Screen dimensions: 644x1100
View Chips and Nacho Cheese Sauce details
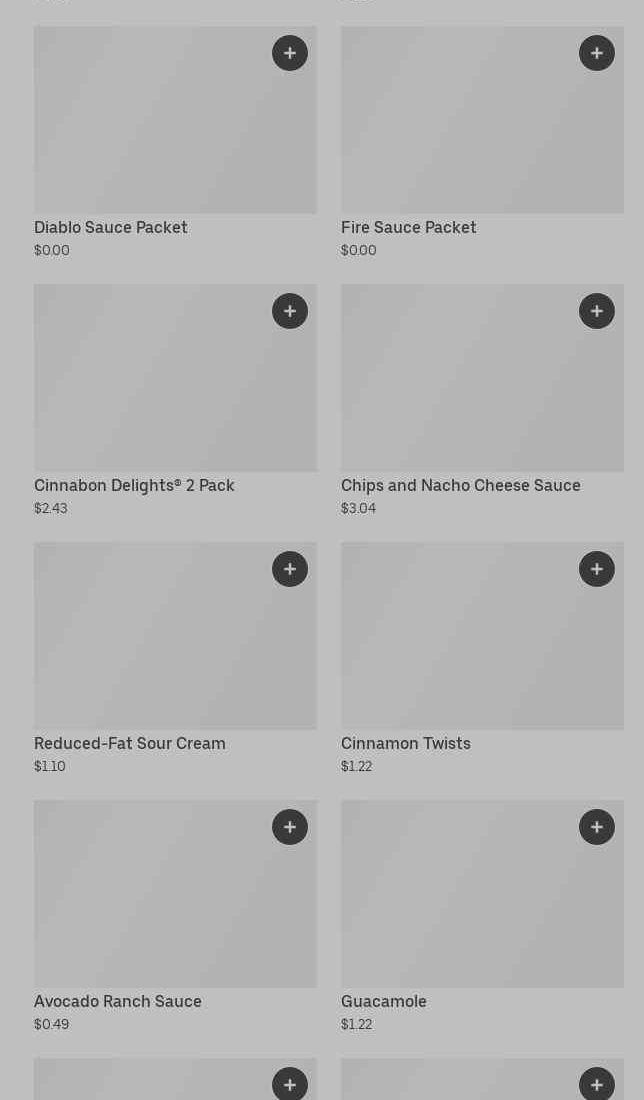(x=460, y=390)
